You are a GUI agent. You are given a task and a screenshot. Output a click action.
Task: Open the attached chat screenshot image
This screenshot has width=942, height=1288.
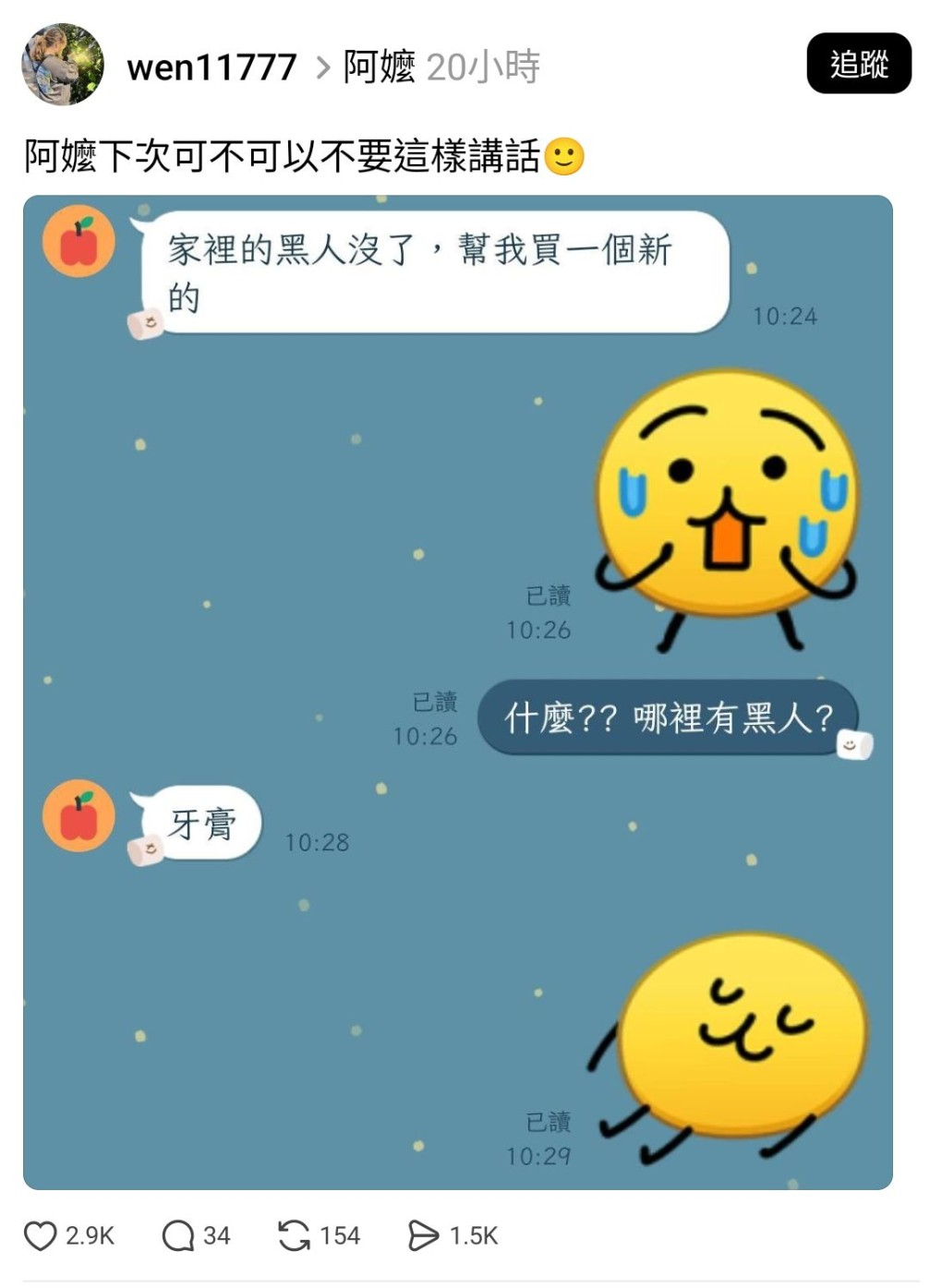[457, 692]
